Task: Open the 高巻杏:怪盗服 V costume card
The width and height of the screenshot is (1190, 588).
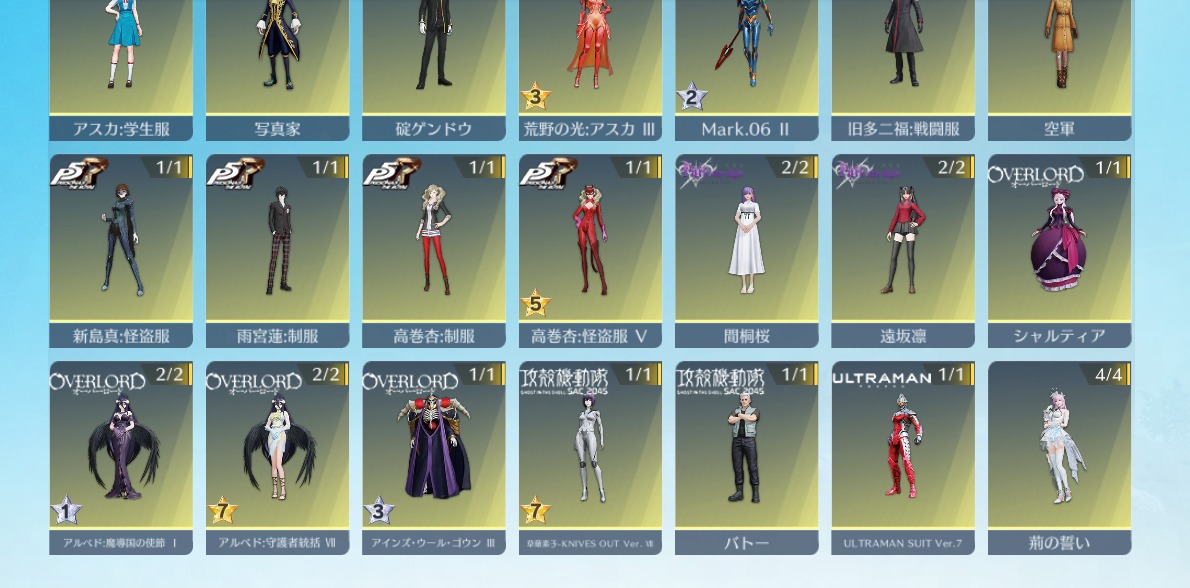Action: coord(590,250)
